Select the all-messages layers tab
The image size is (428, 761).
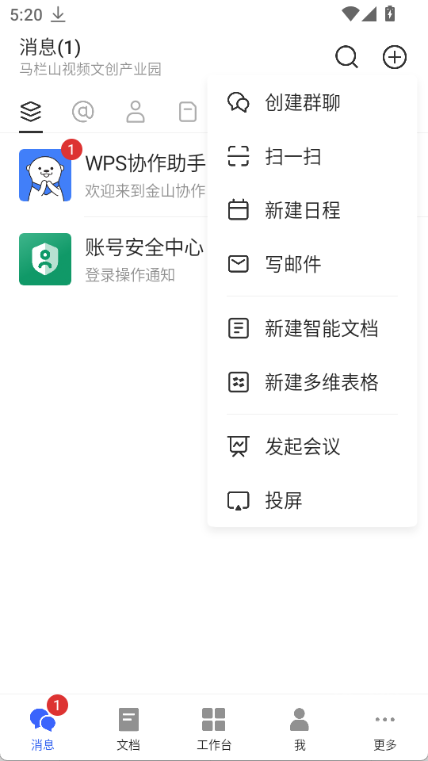point(31,112)
